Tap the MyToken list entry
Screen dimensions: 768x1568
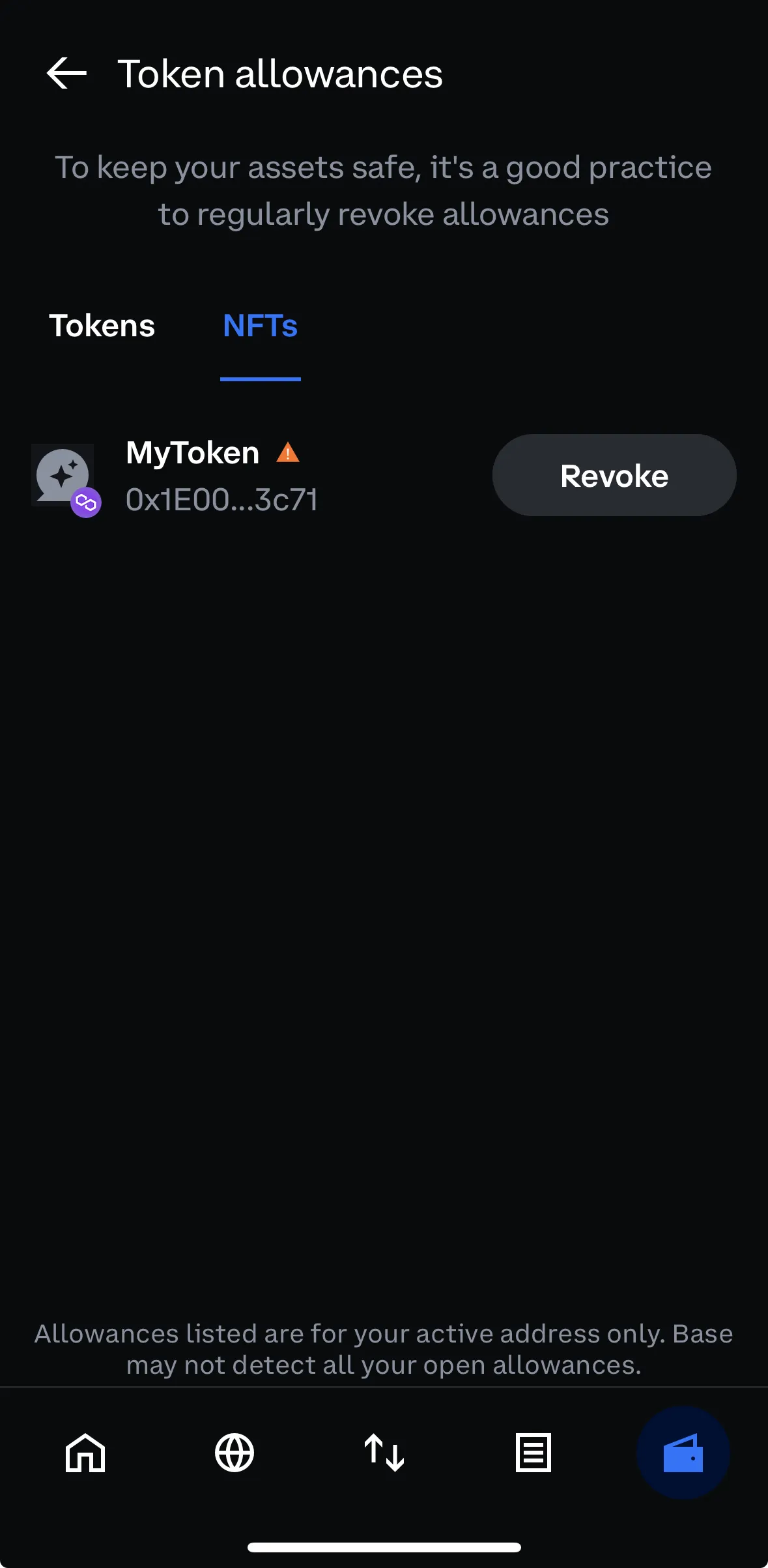(x=261, y=475)
